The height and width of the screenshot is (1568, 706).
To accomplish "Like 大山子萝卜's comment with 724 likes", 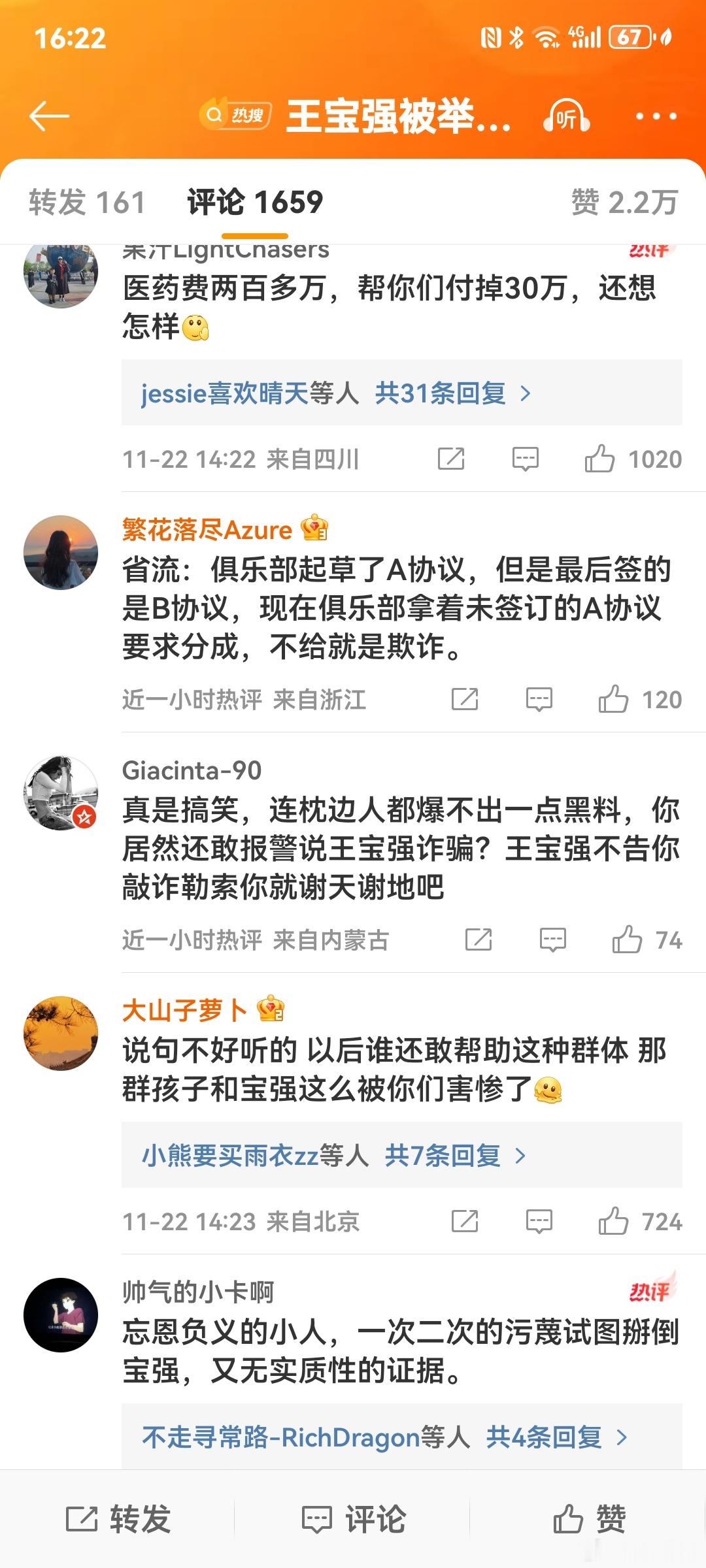I will [x=613, y=1221].
